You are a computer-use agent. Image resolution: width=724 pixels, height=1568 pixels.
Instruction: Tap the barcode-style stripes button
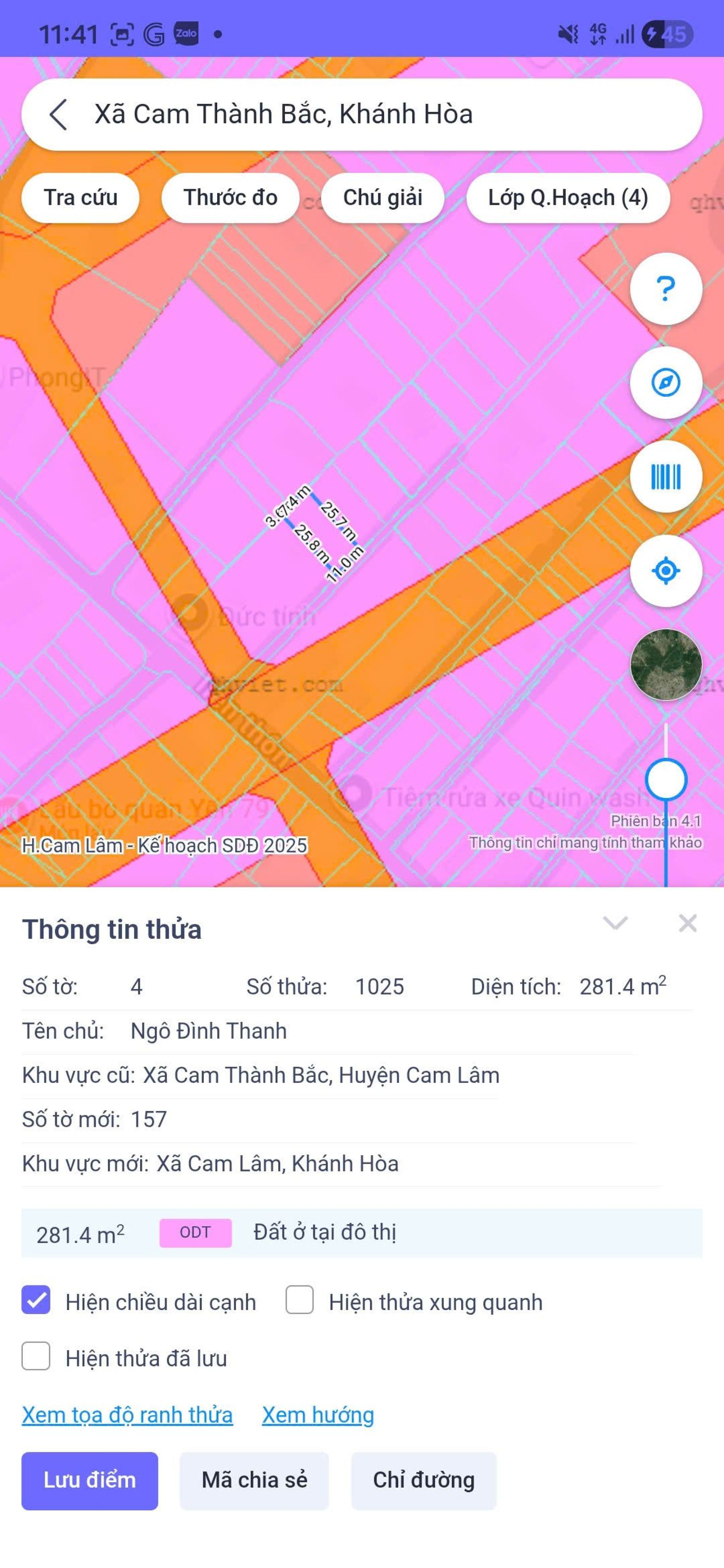(666, 477)
